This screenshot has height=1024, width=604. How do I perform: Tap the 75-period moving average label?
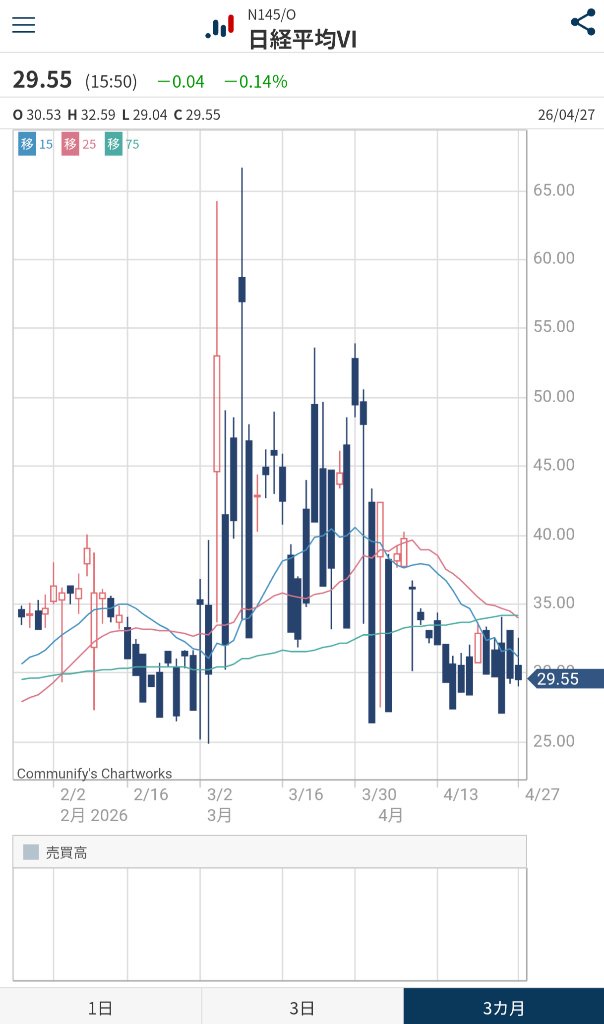coord(122,144)
